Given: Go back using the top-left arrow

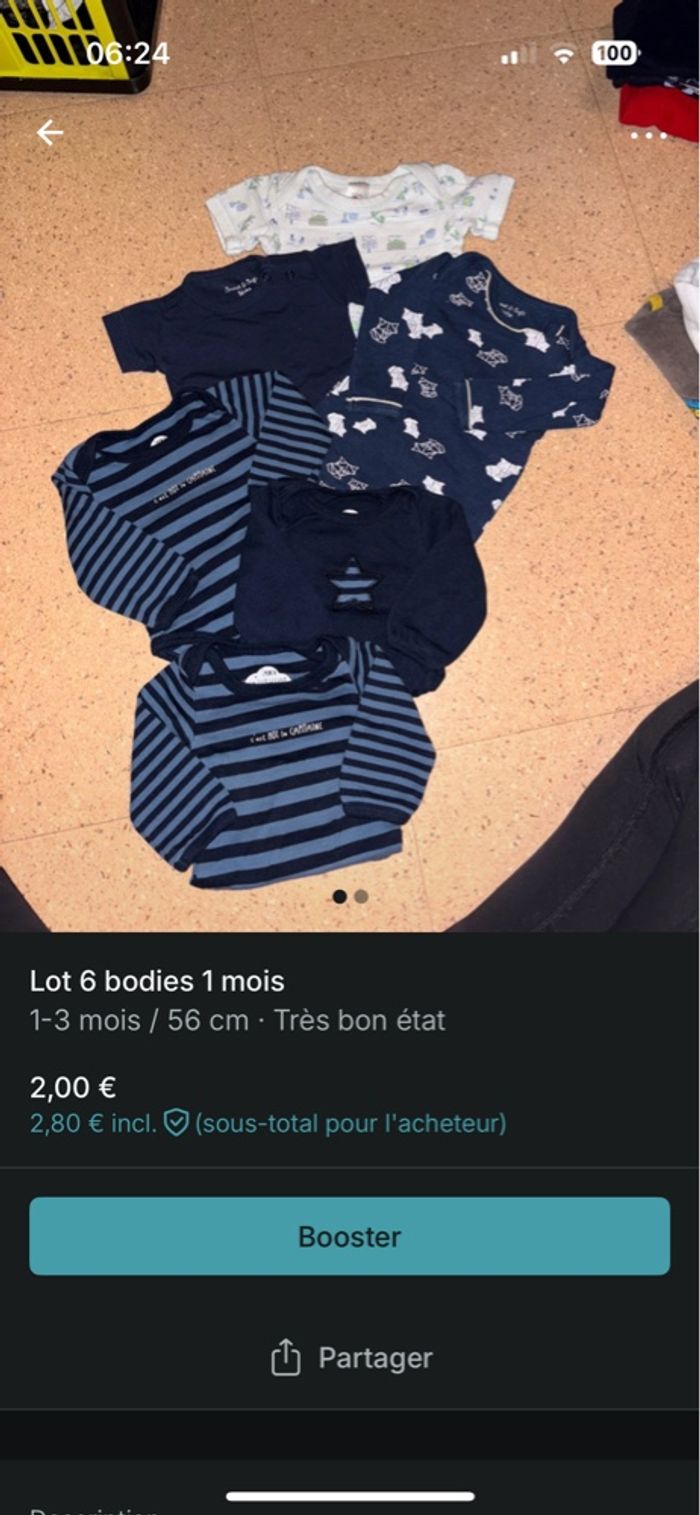Looking at the screenshot, I should [x=49, y=132].
